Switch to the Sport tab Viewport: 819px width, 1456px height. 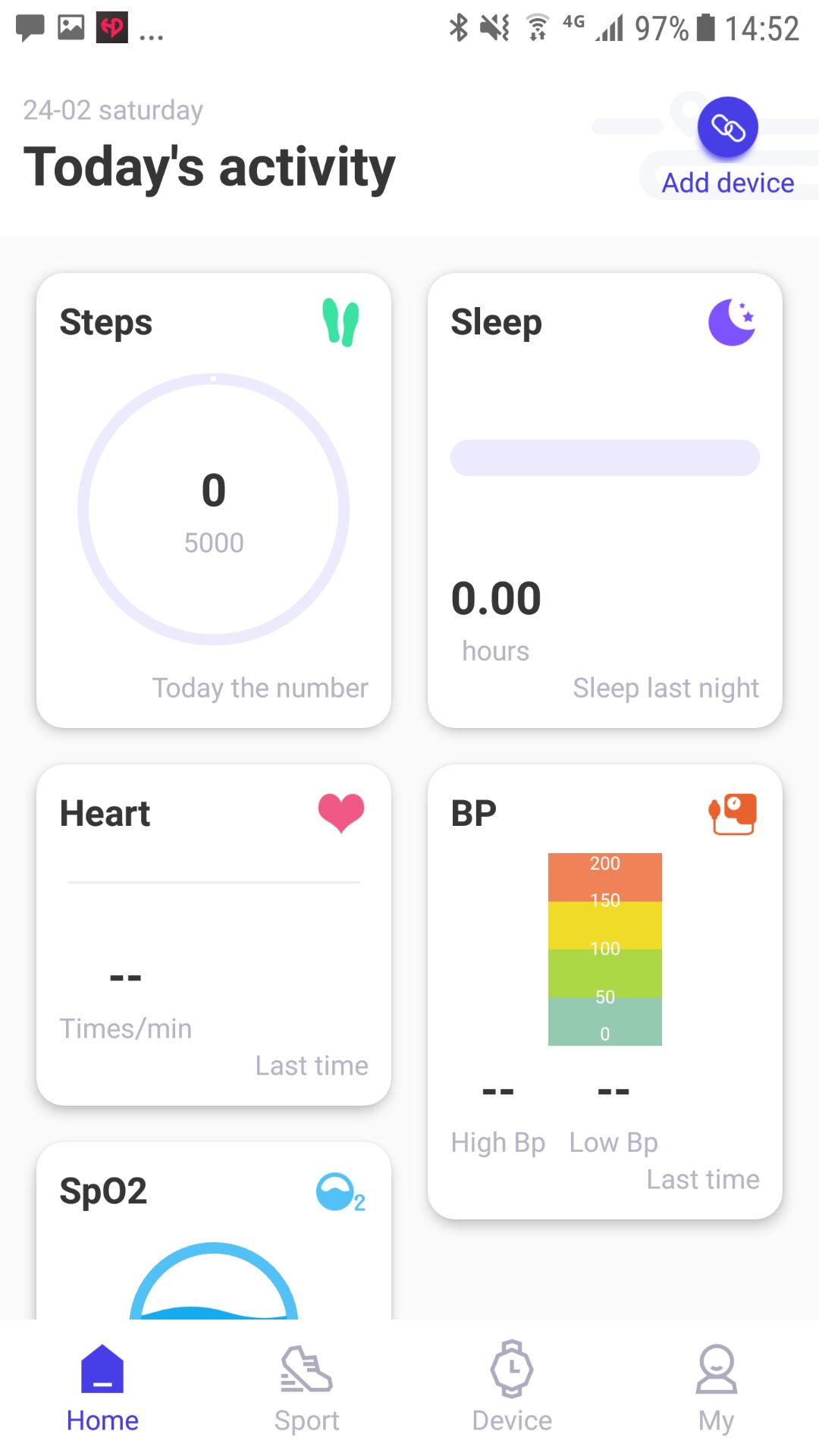tap(307, 1388)
